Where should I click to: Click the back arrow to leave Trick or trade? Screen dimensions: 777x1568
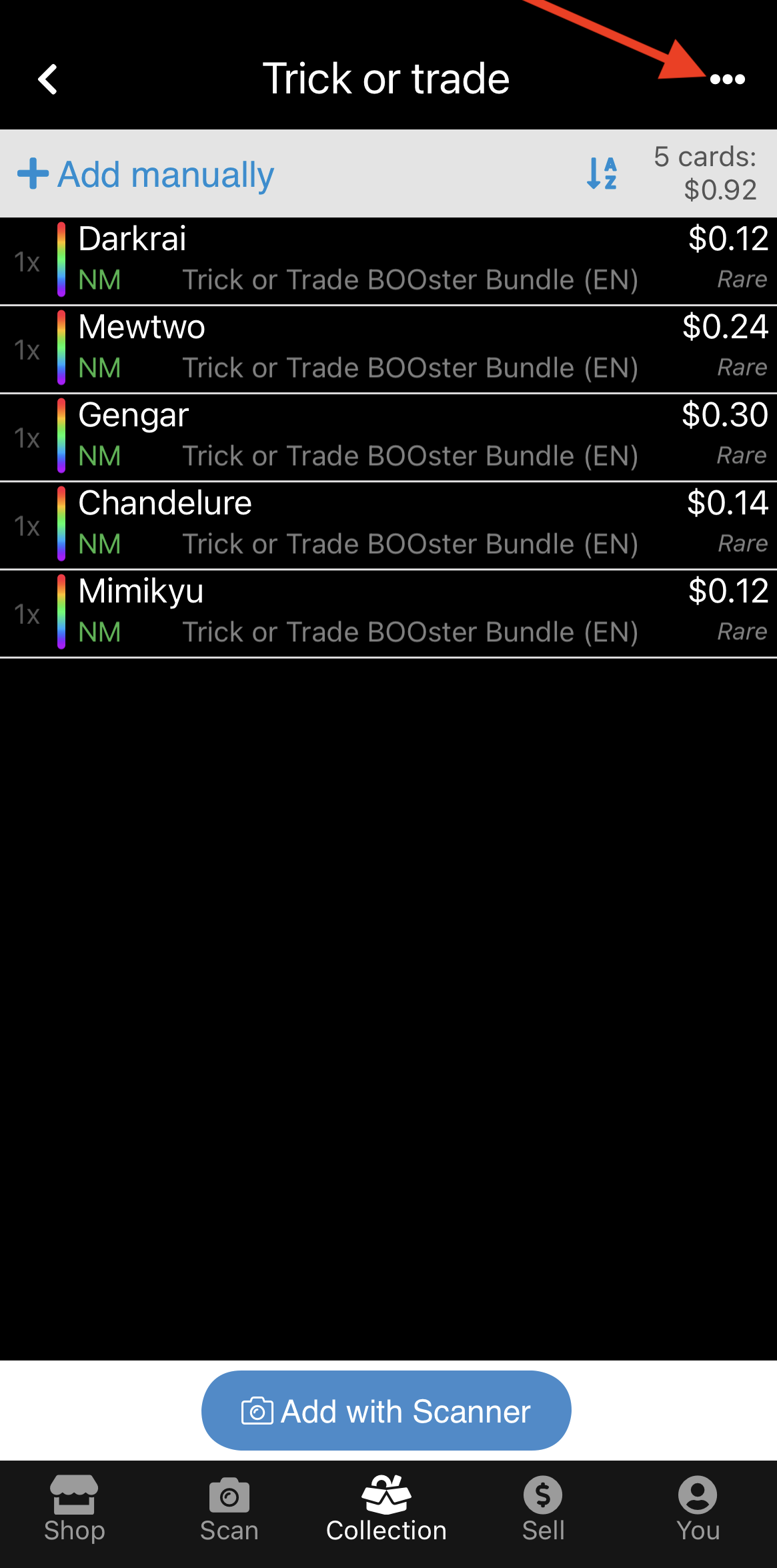tap(48, 78)
